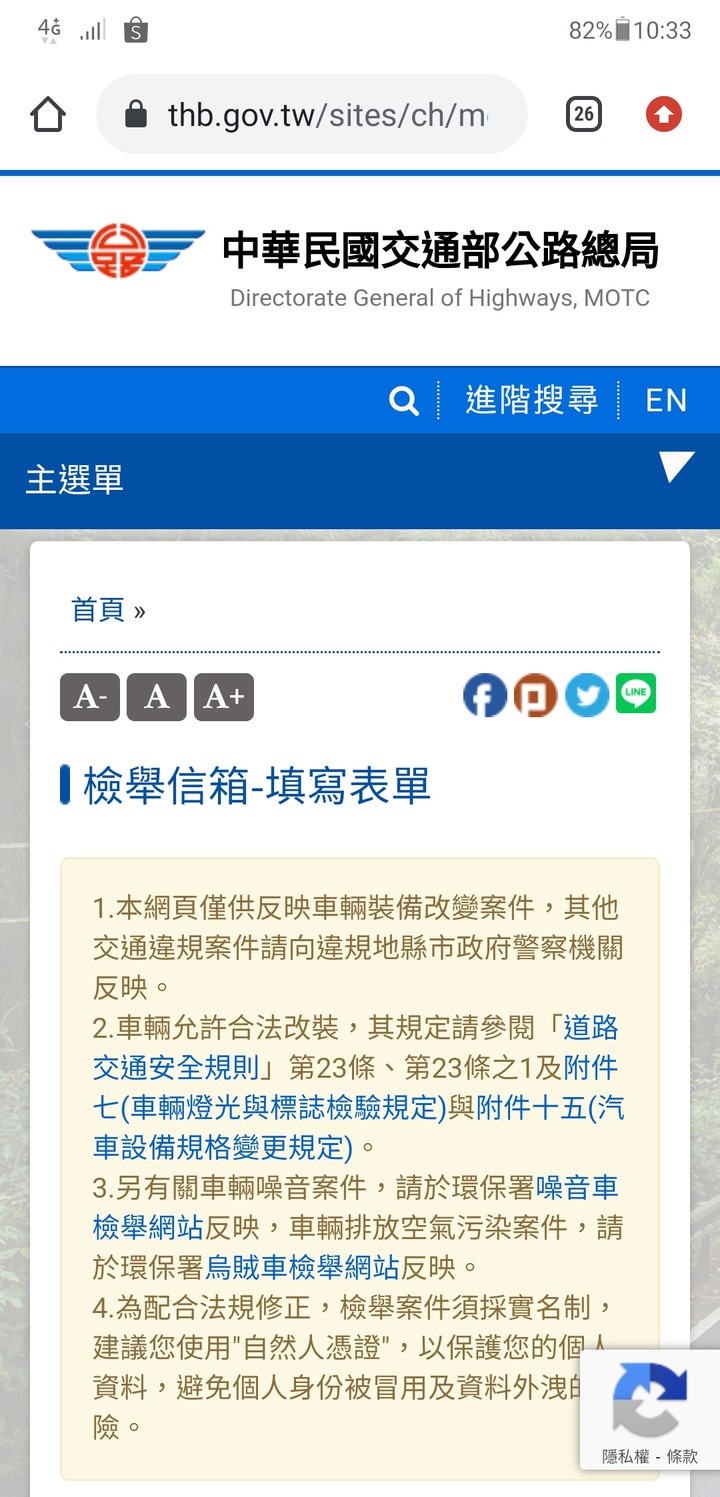Expand the 主選單 main menu

pos(676,467)
